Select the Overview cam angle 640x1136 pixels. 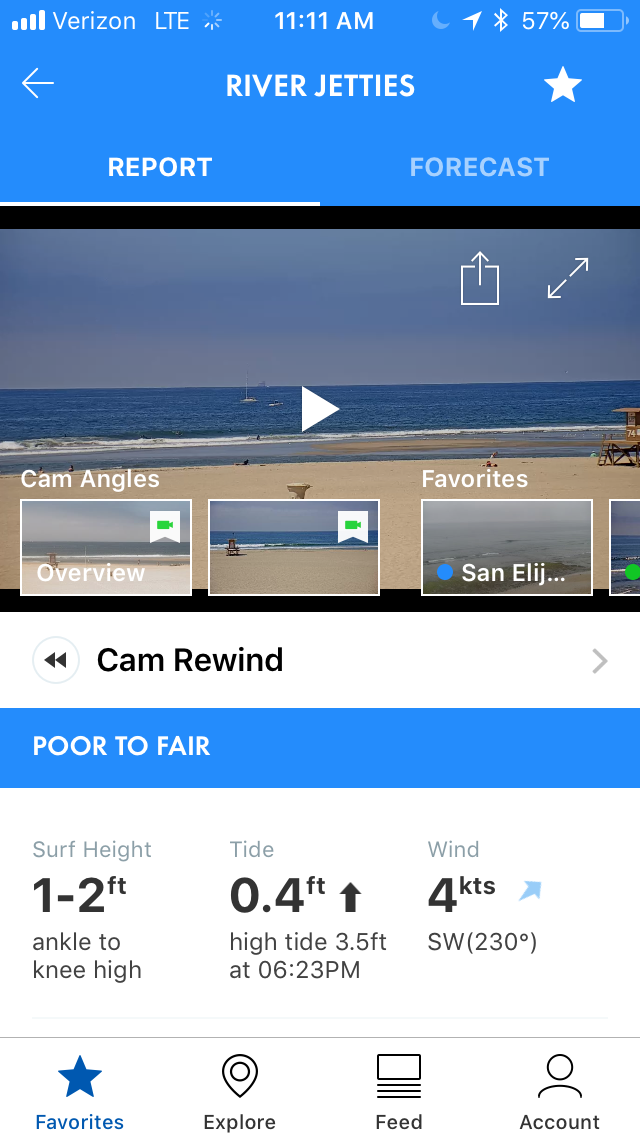[106, 547]
